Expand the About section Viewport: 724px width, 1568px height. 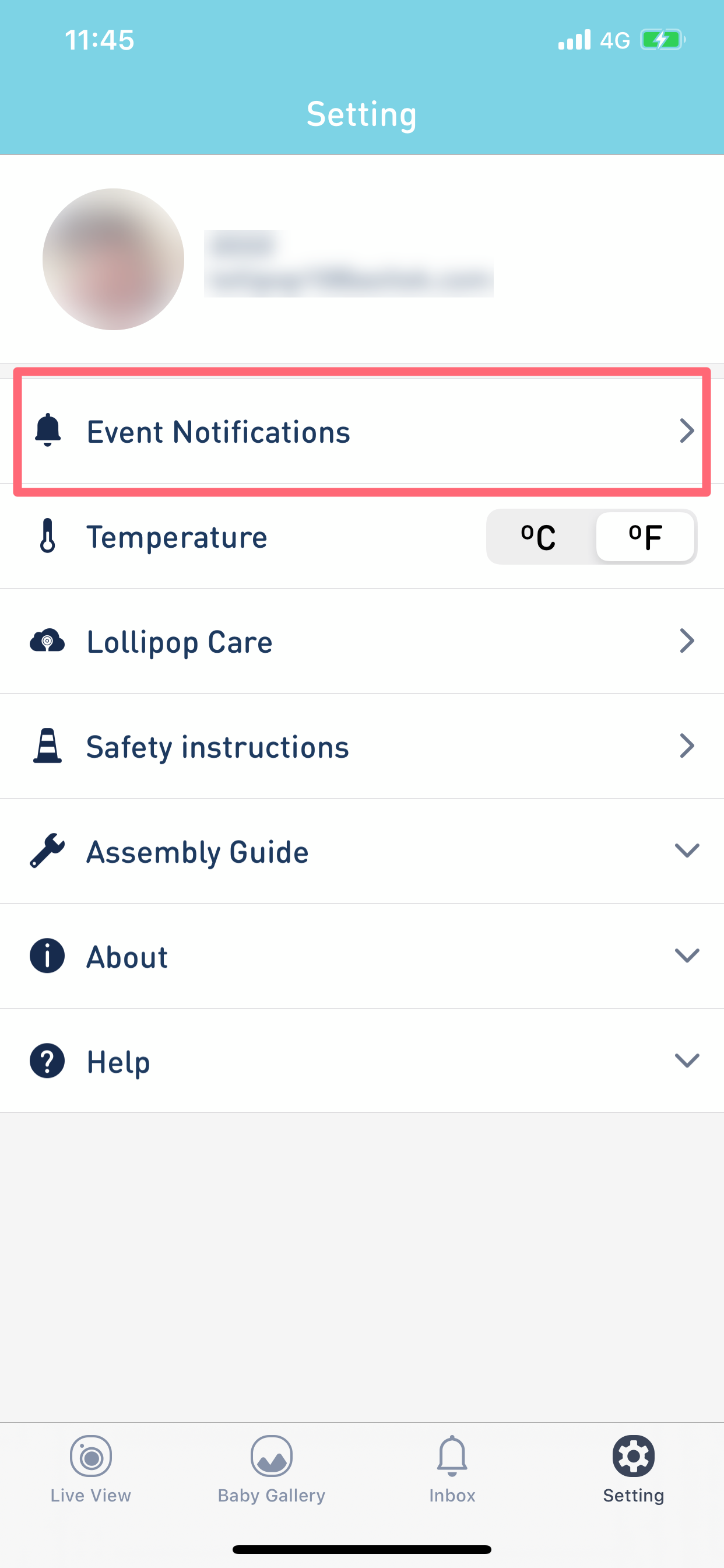[362, 957]
